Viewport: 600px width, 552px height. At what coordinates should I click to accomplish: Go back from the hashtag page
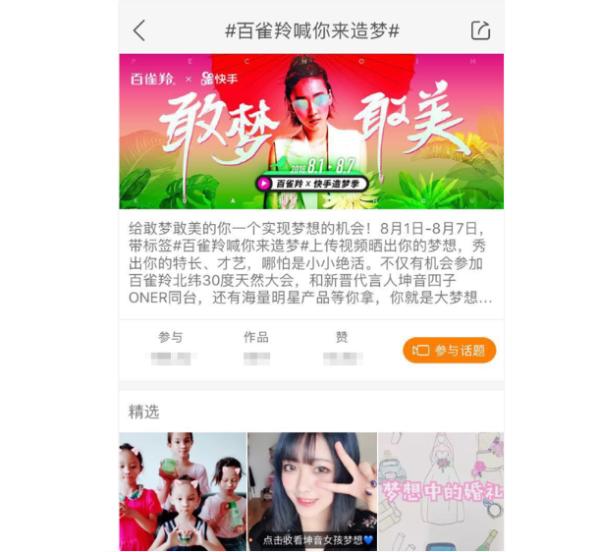pos(139,31)
